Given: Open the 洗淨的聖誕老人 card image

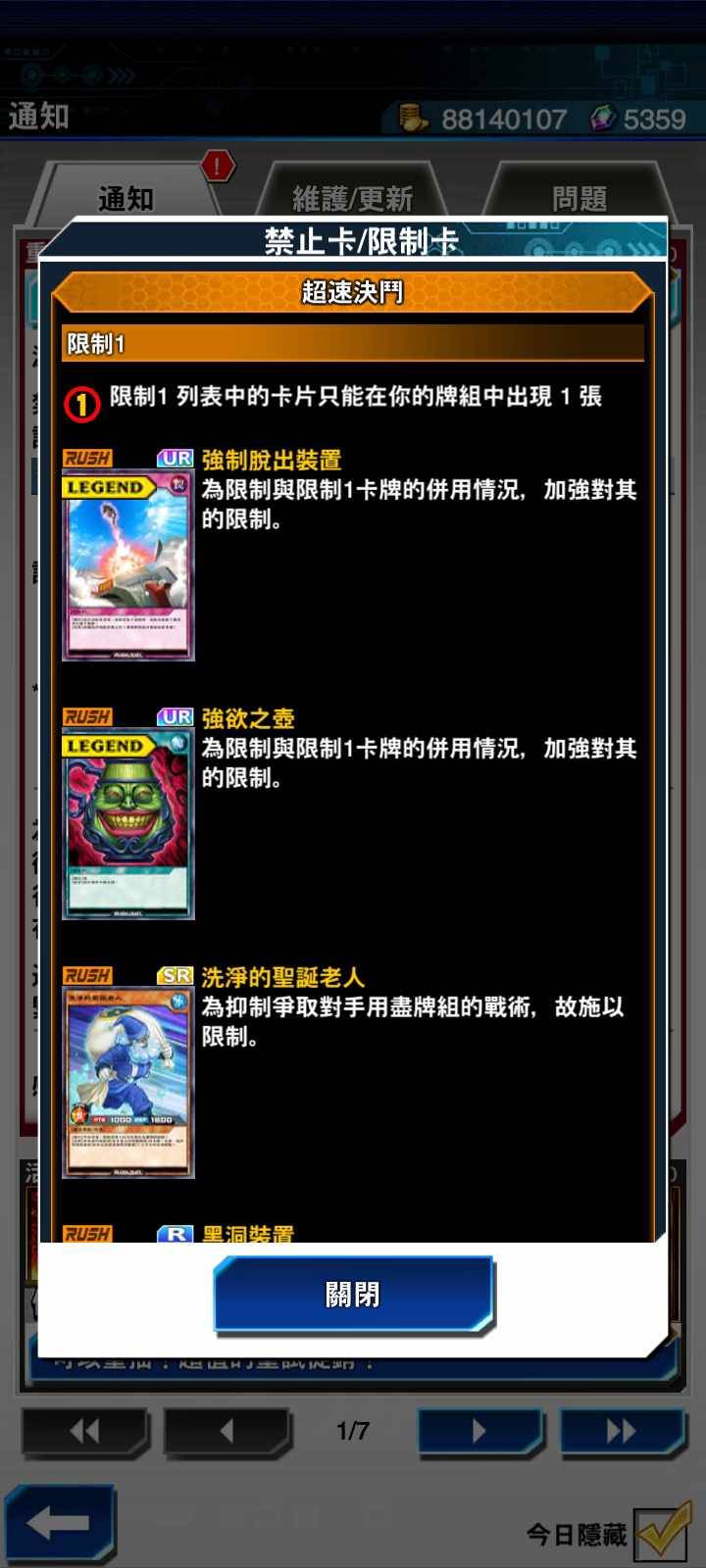Looking at the screenshot, I should point(128,1083).
